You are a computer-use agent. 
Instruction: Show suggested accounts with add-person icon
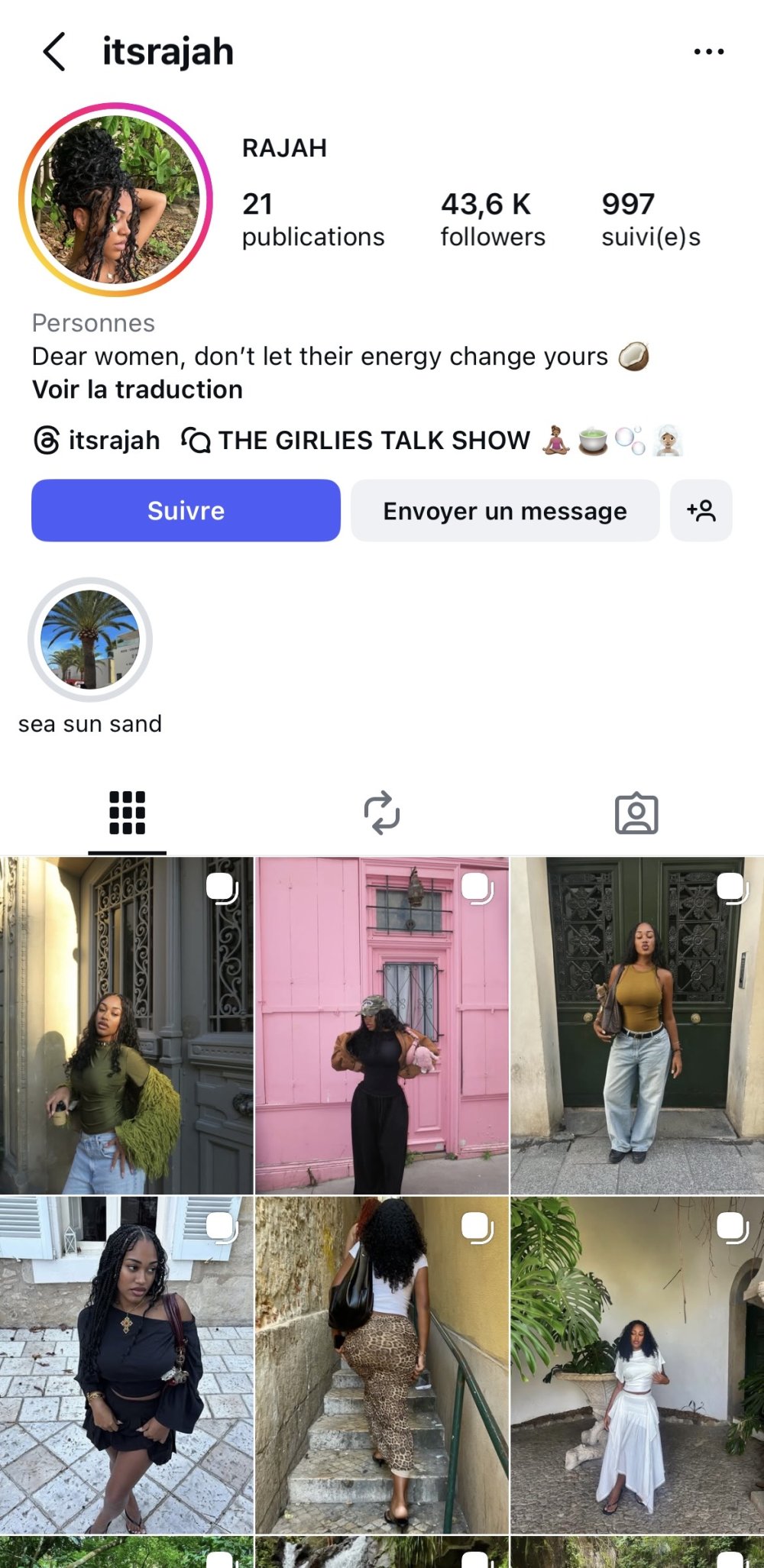pos(701,510)
